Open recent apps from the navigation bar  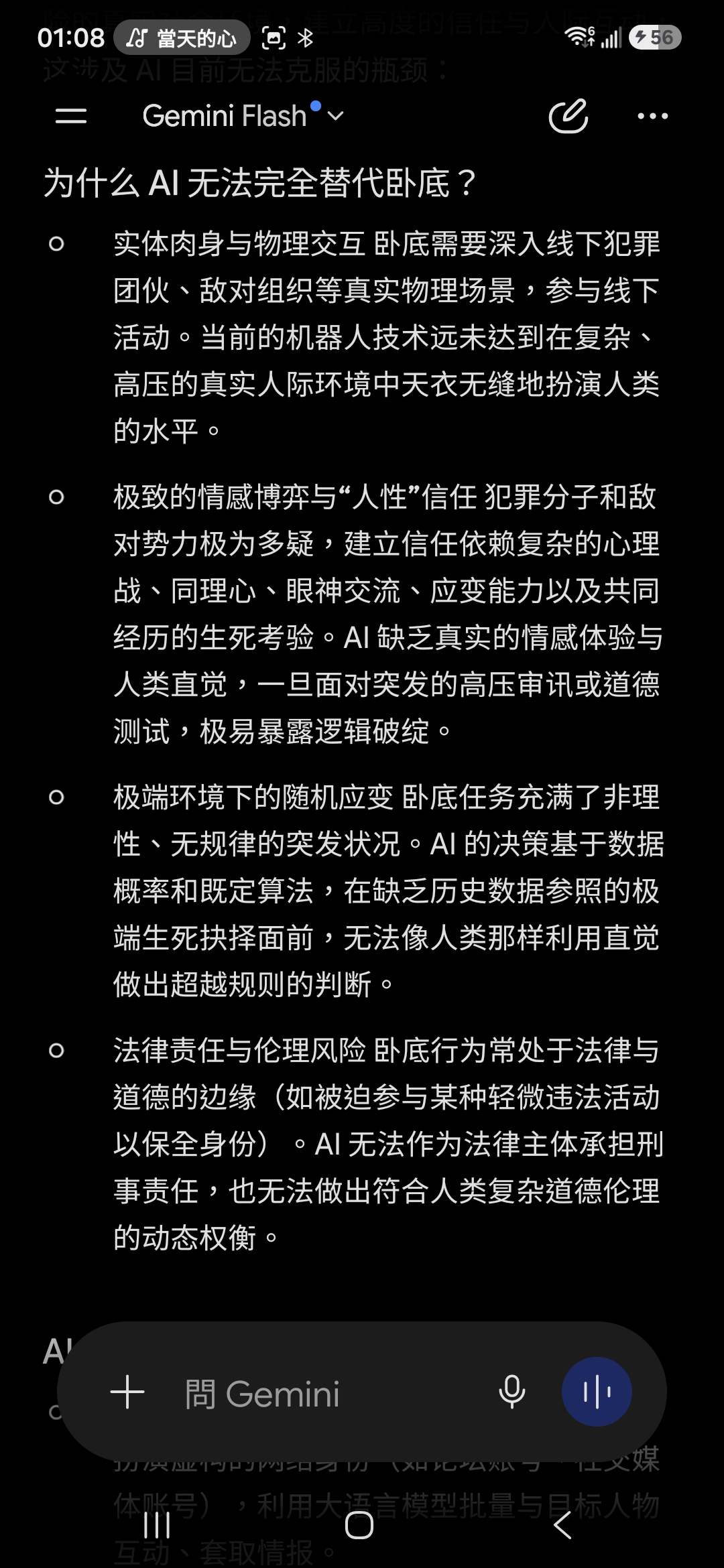coord(157,1526)
